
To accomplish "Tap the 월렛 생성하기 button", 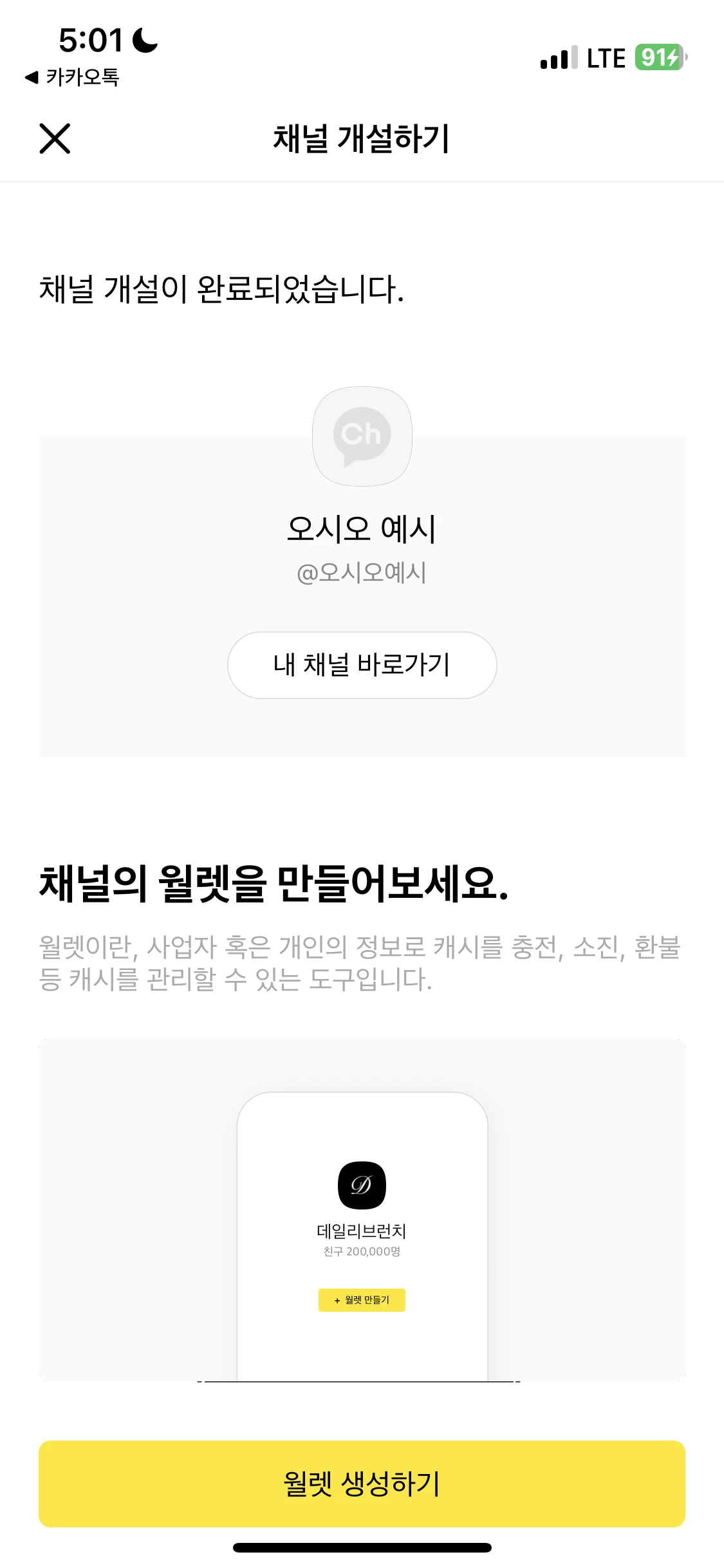I will pyautogui.click(x=362, y=1484).
